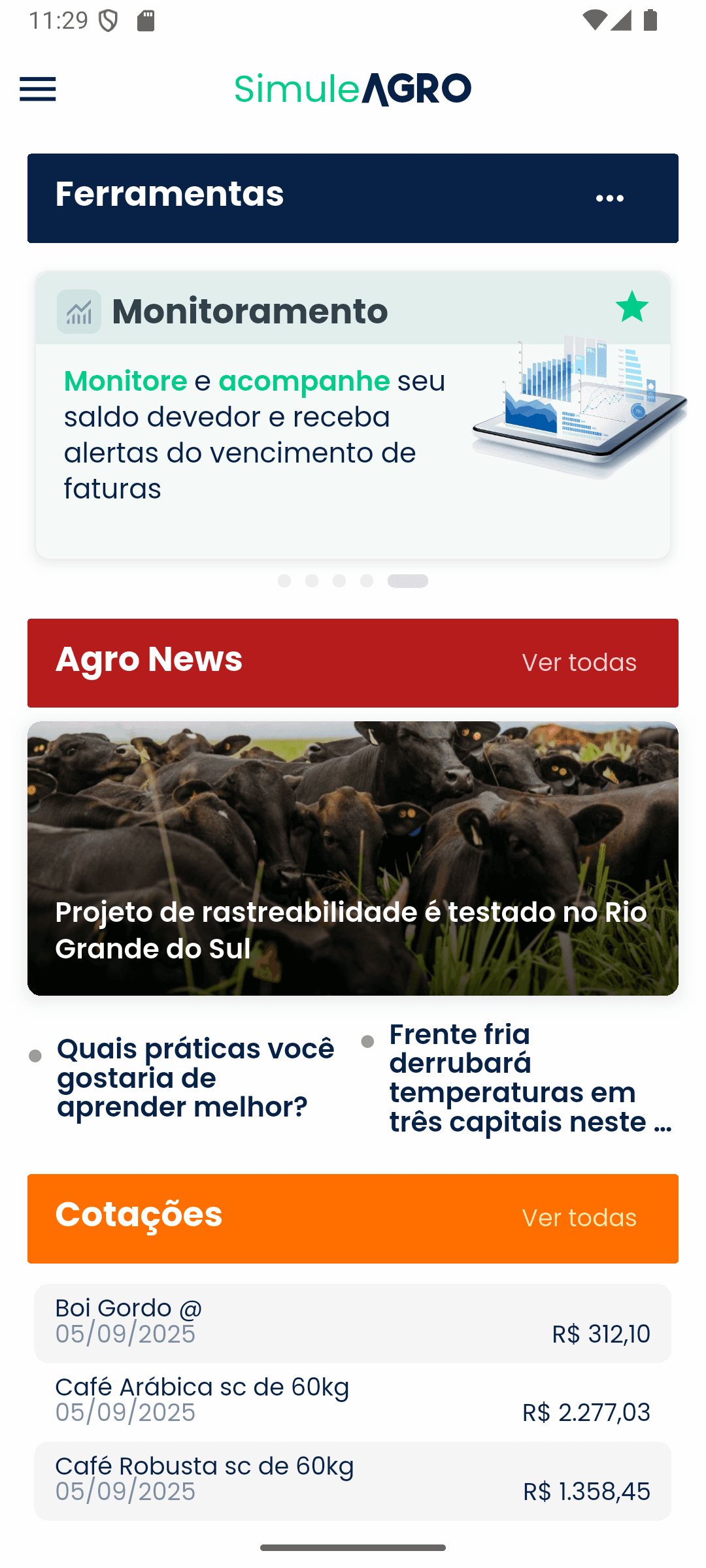The image size is (706, 1568).
Task: Read 'Quais práticas você gostaria de aprender melhor?'
Action: pyautogui.click(x=195, y=1078)
